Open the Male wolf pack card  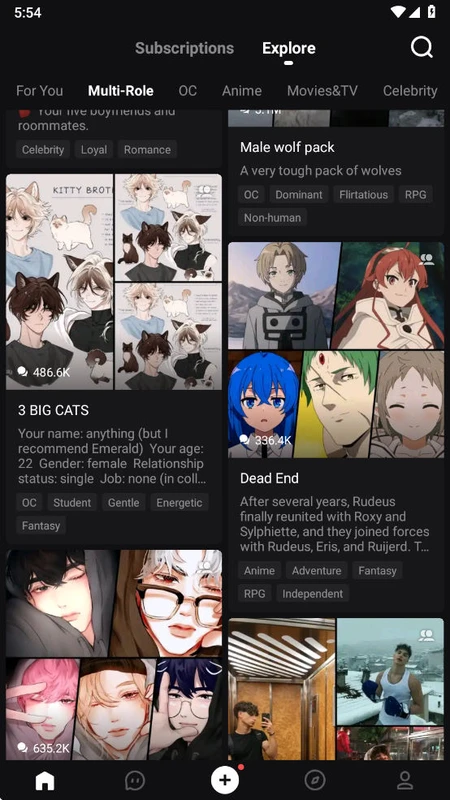tap(336, 172)
